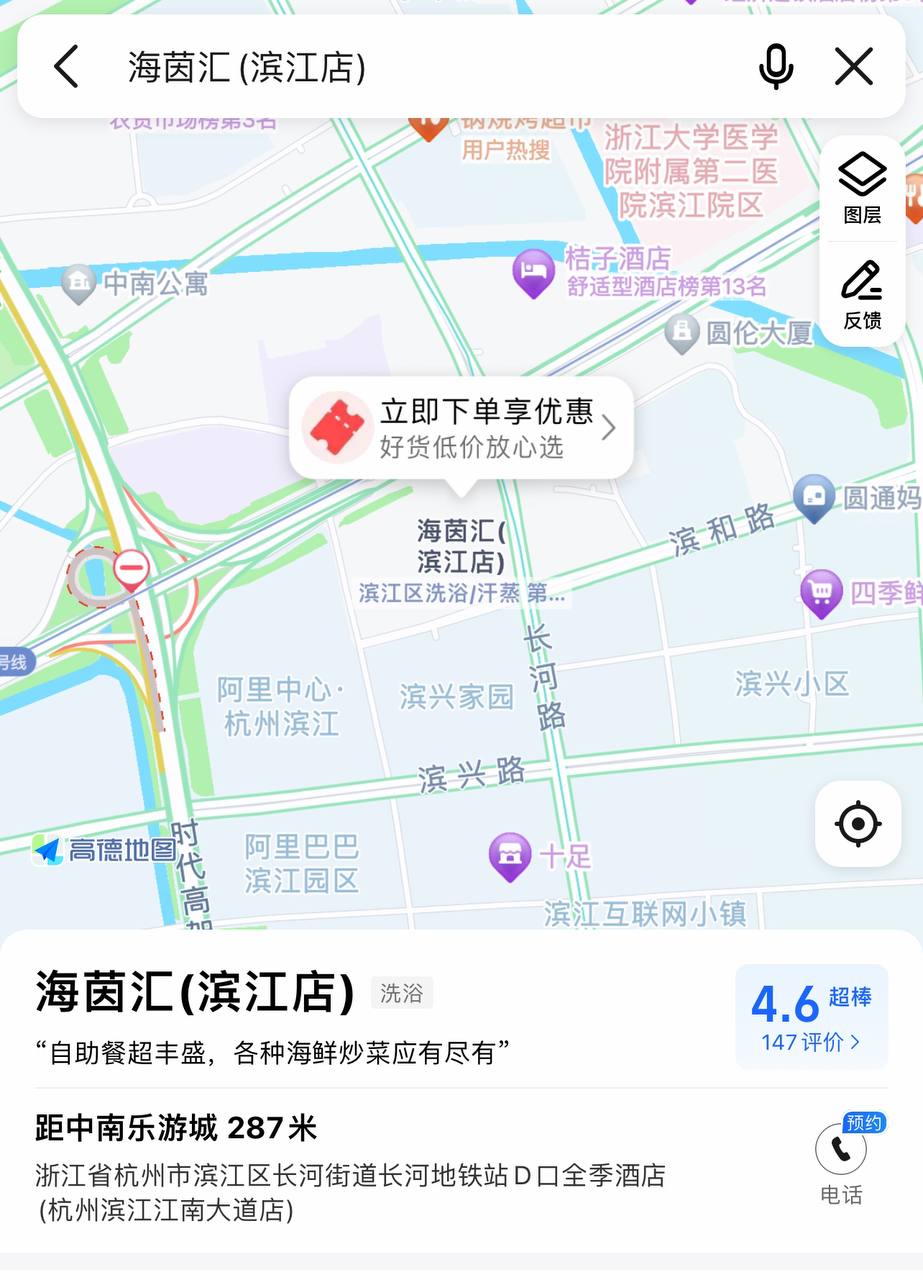Screen dimensions: 923x1280
Task: Select the 圆伦大厦 building marker
Action: click(x=681, y=332)
